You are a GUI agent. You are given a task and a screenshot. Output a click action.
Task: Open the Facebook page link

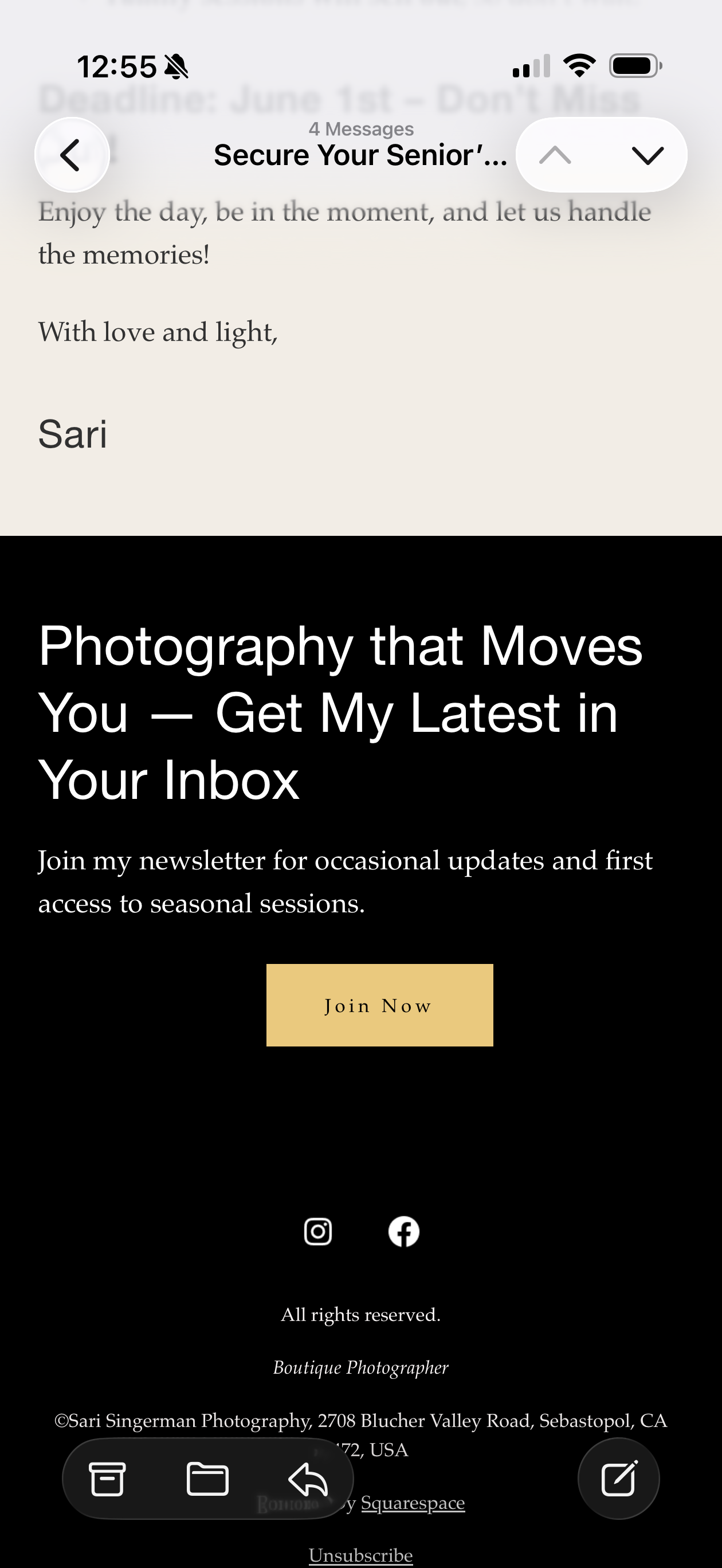403,1232
